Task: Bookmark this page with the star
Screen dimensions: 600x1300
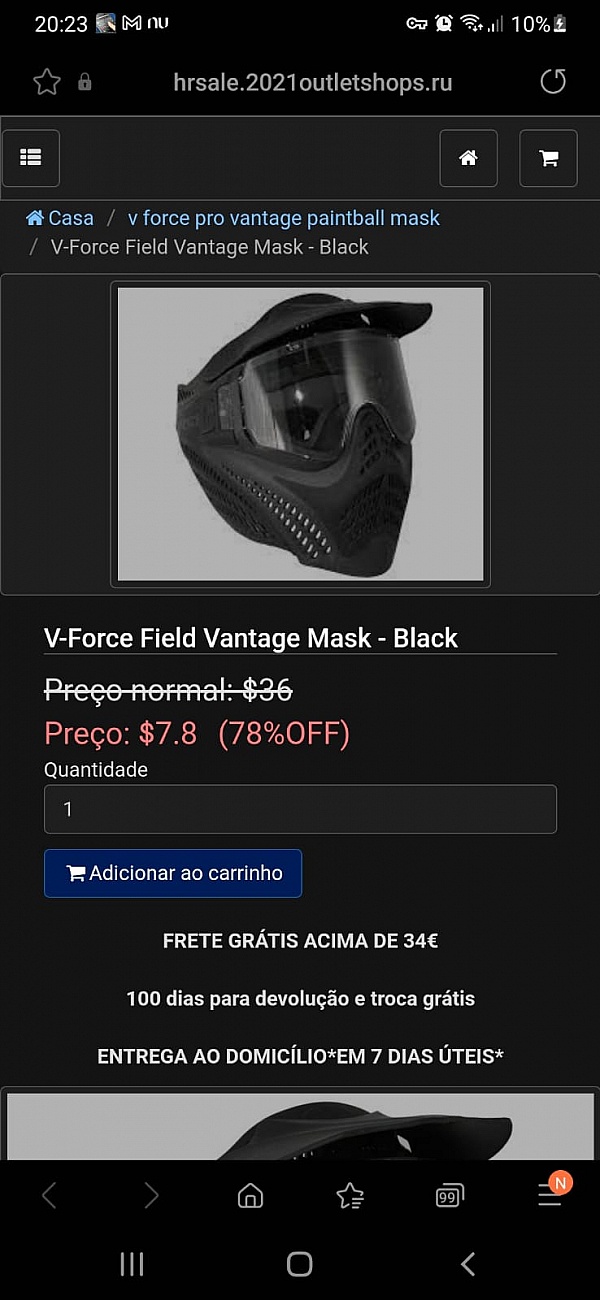Action: [47, 82]
